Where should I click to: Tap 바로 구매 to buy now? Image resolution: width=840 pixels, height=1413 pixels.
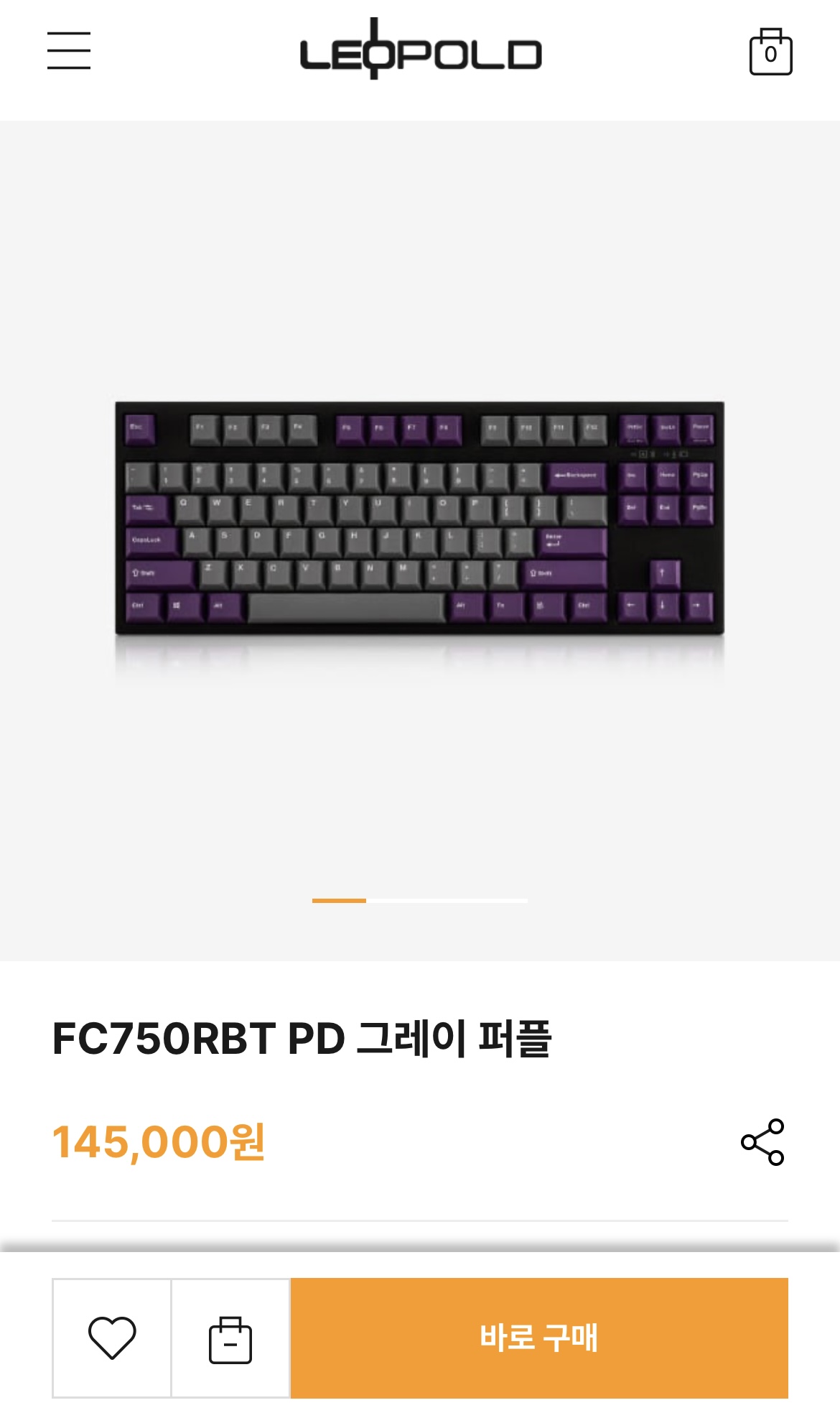(539, 1338)
